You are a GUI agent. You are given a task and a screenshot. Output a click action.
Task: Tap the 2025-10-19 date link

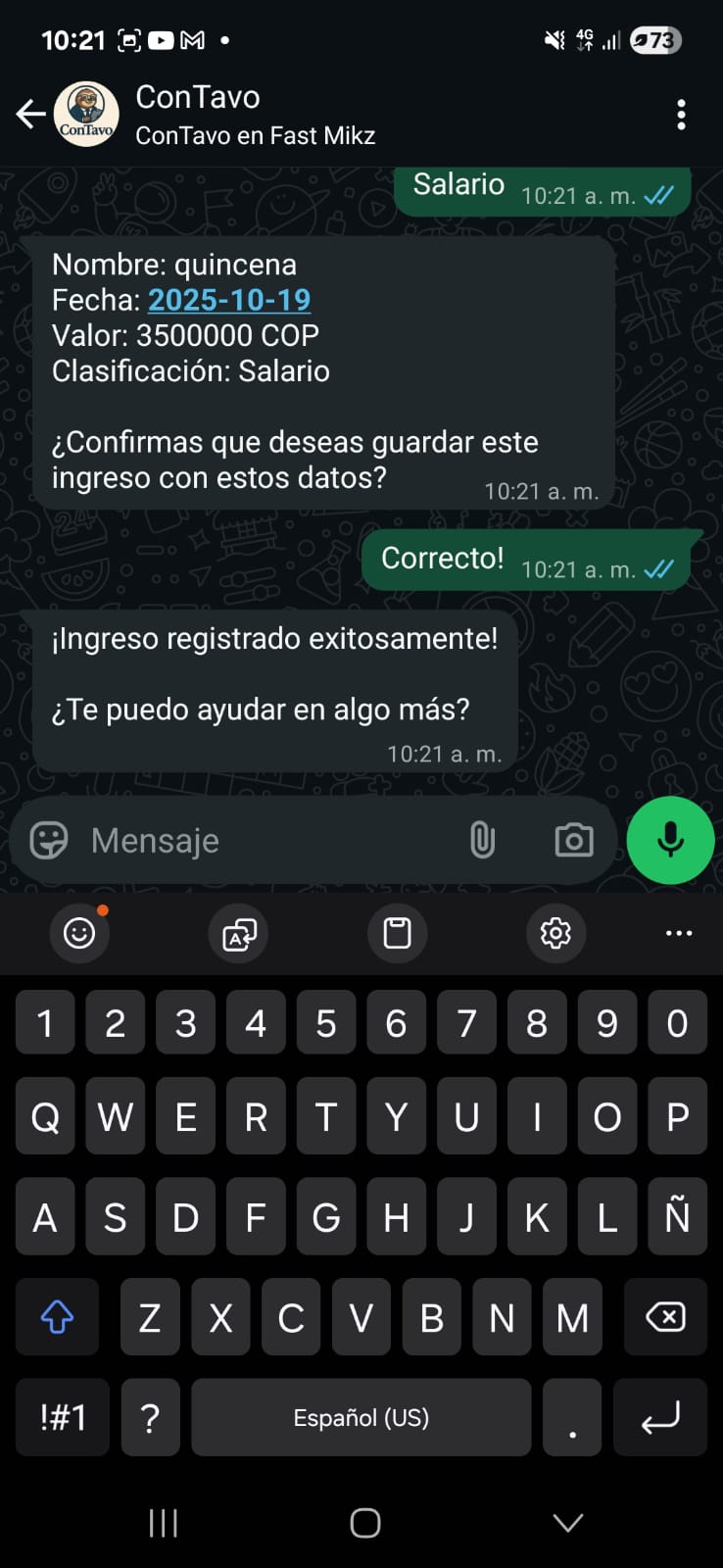point(228,300)
